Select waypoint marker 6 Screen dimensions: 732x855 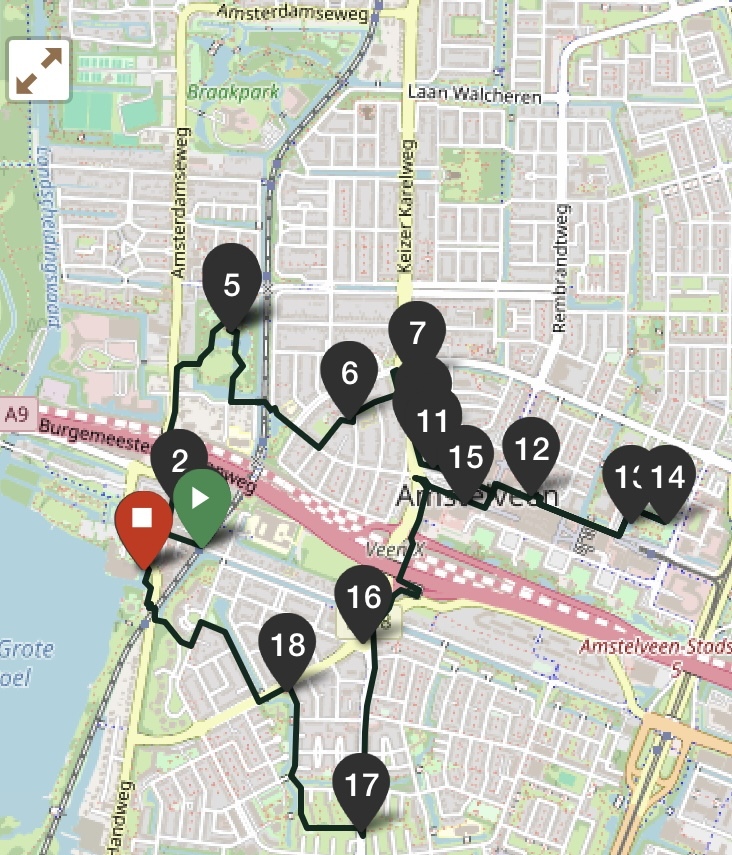pos(349,374)
